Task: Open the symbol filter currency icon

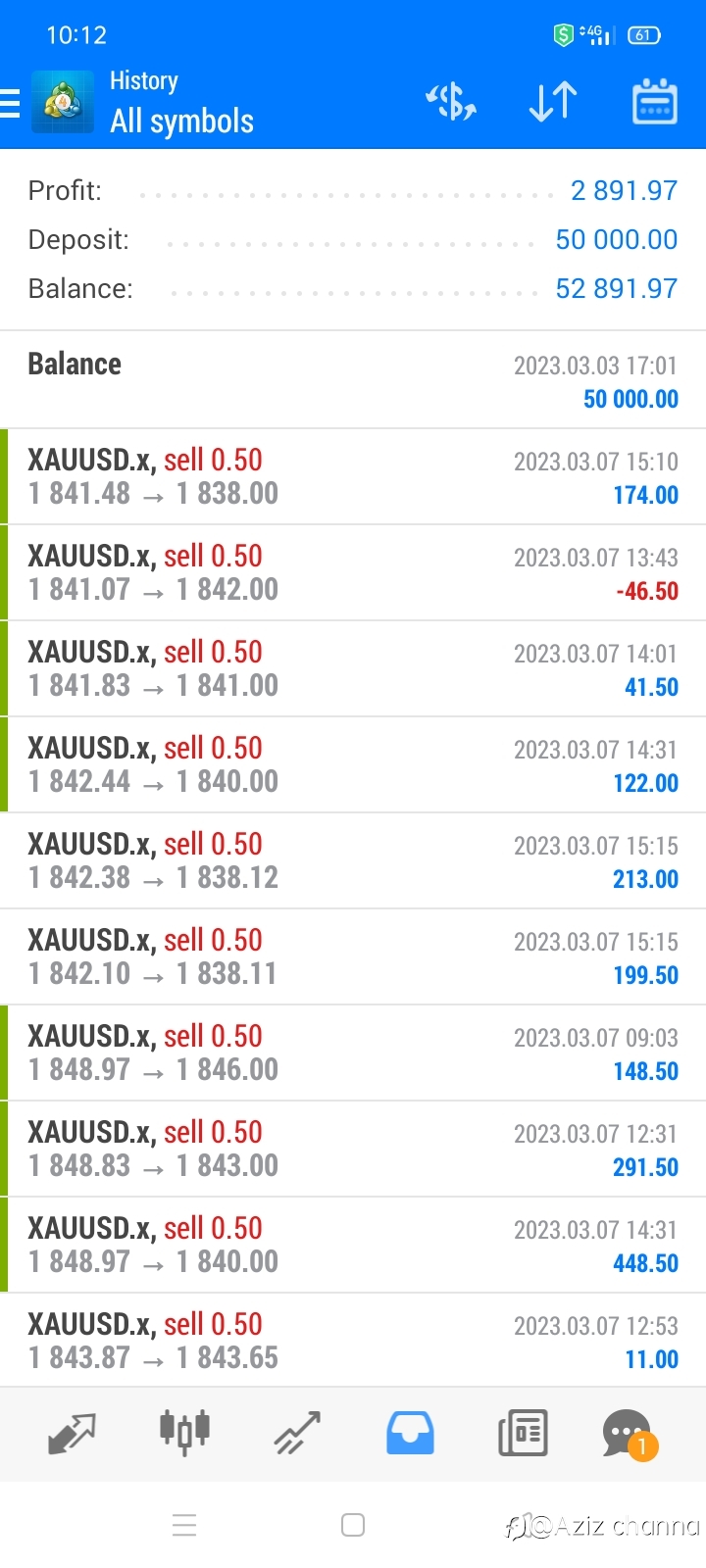Action: tap(451, 102)
